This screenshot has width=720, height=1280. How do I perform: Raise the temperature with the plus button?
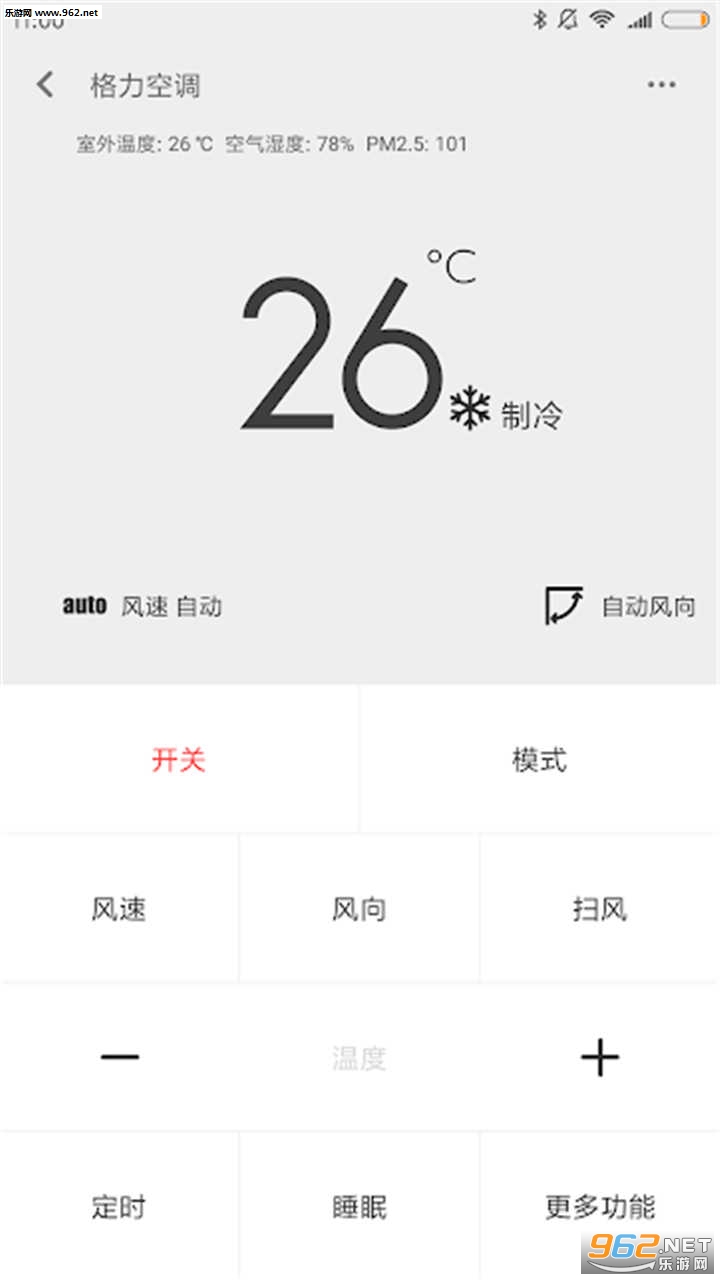600,1057
